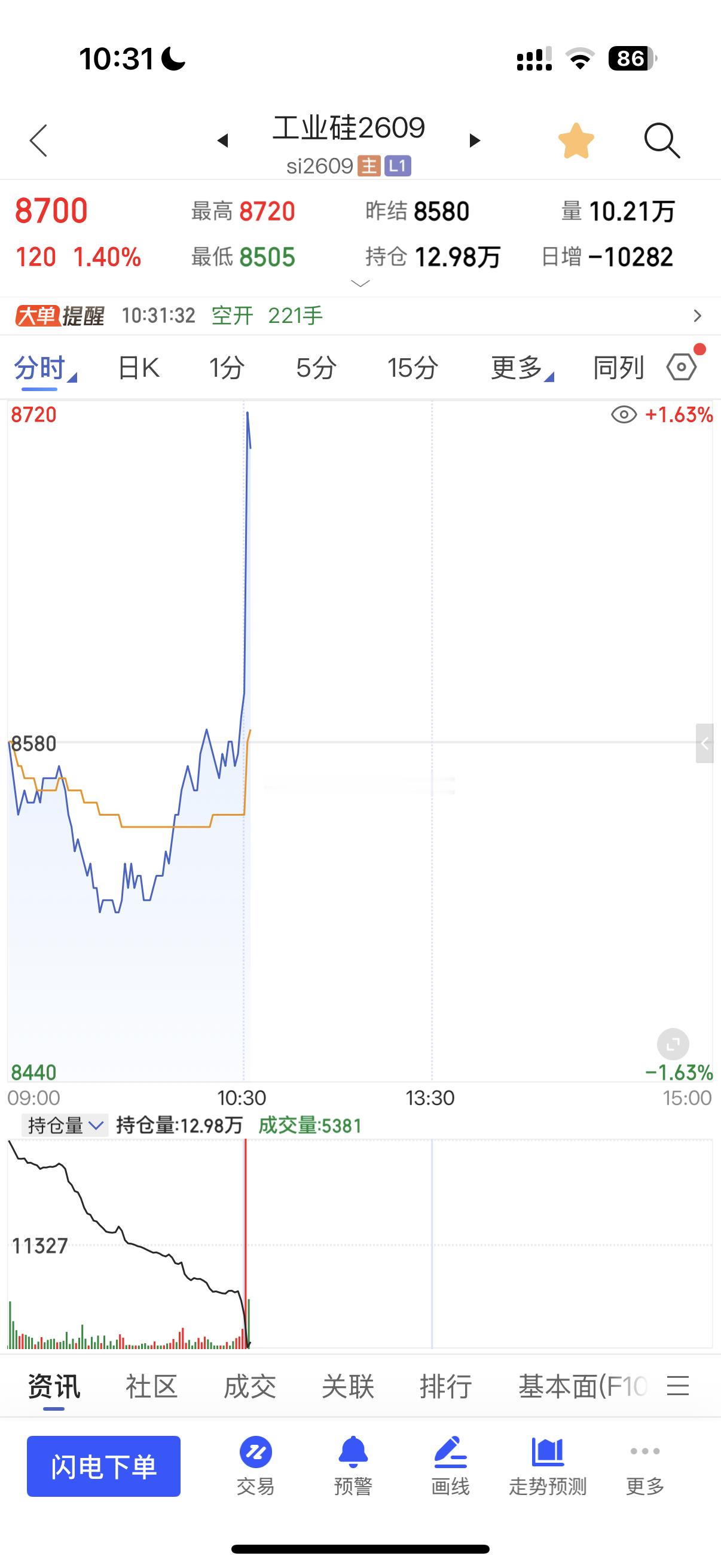721x1568 pixels.
Task: Select the 日K chart tab
Action: [x=139, y=368]
